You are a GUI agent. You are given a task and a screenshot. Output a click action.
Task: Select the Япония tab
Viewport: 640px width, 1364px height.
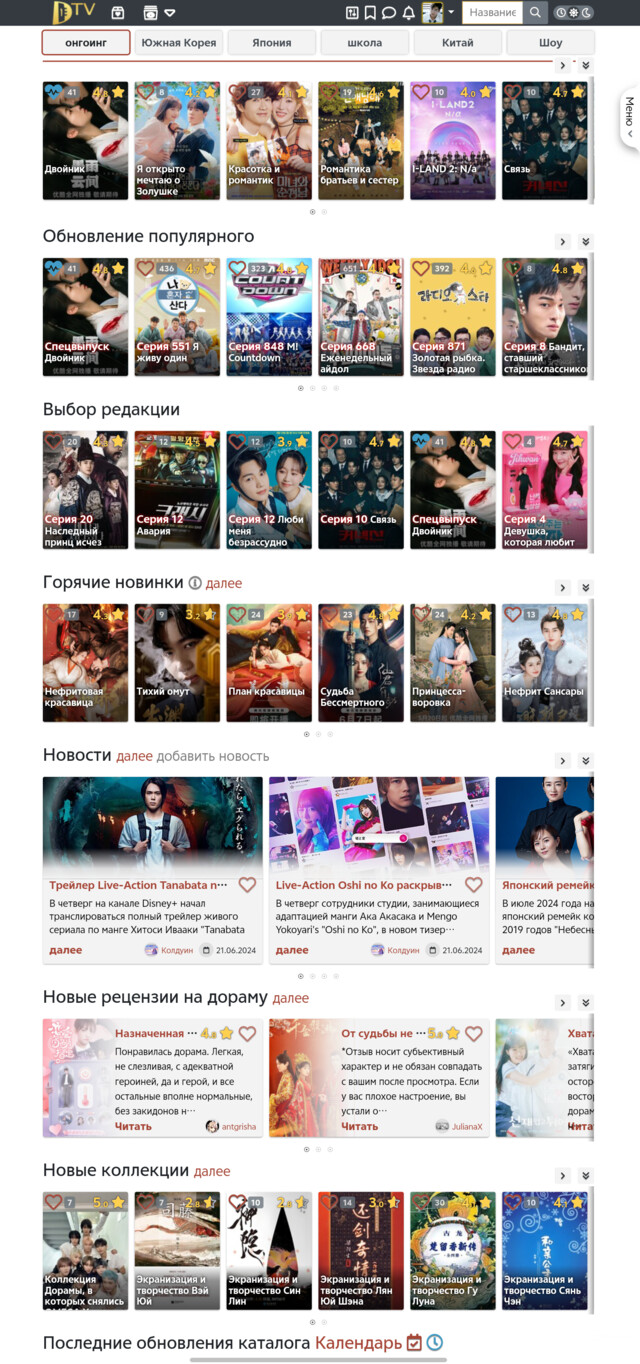point(272,43)
